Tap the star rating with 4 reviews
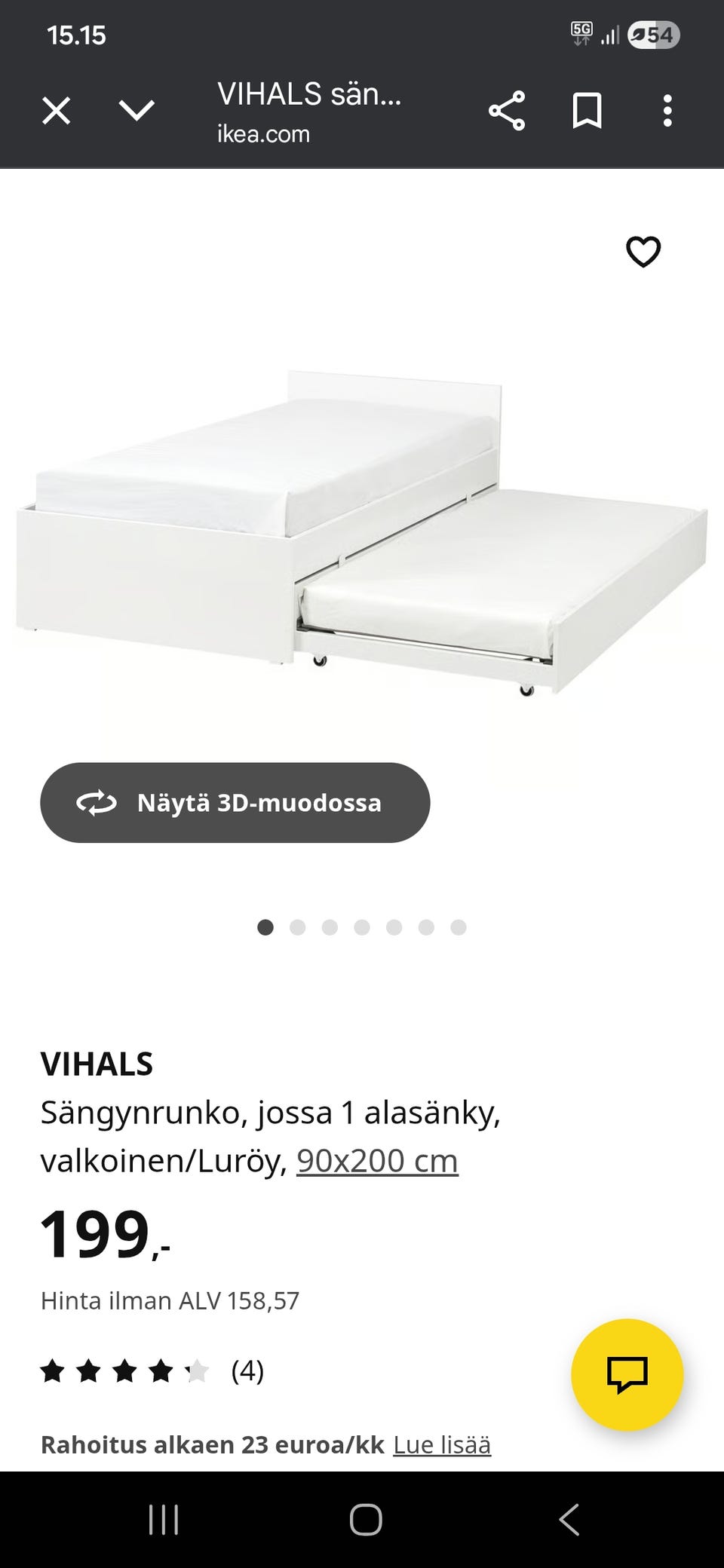This screenshot has width=724, height=1568. (124, 1370)
